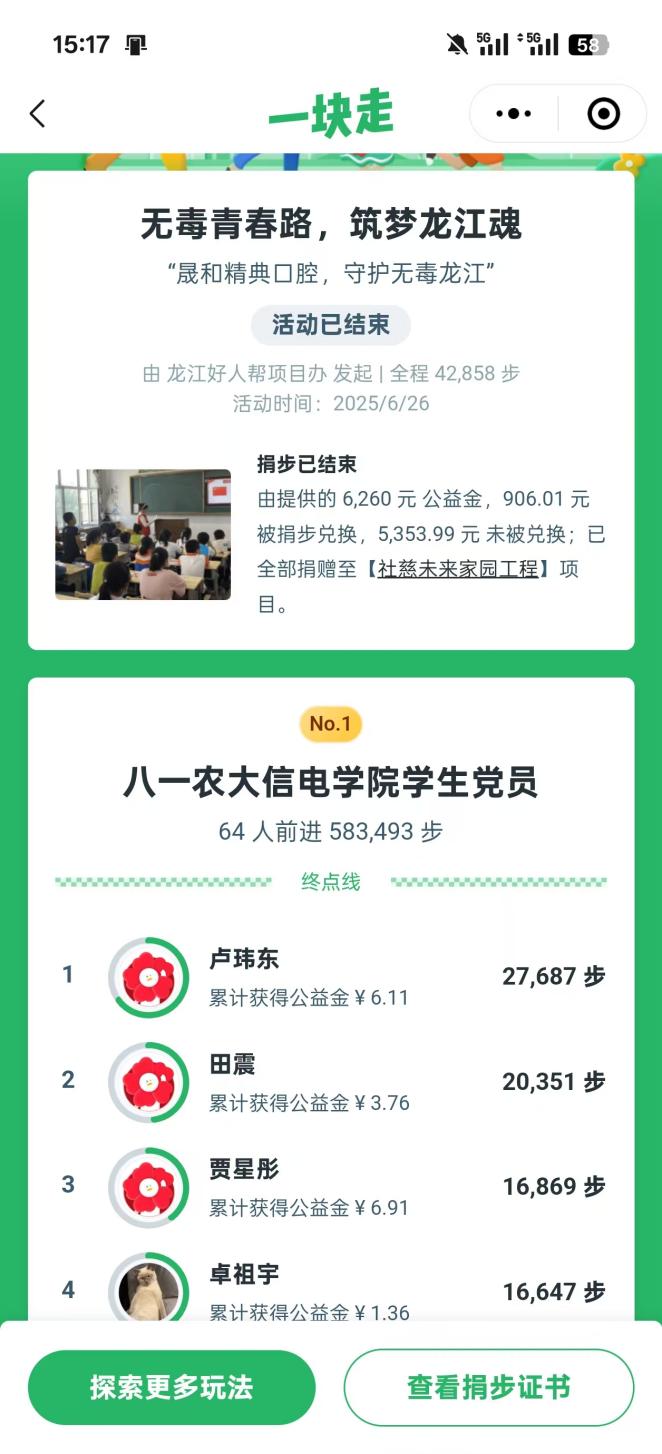Open 贾星彤's leaderboard entry
The width and height of the screenshot is (662, 1454).
coord(331,1186)
